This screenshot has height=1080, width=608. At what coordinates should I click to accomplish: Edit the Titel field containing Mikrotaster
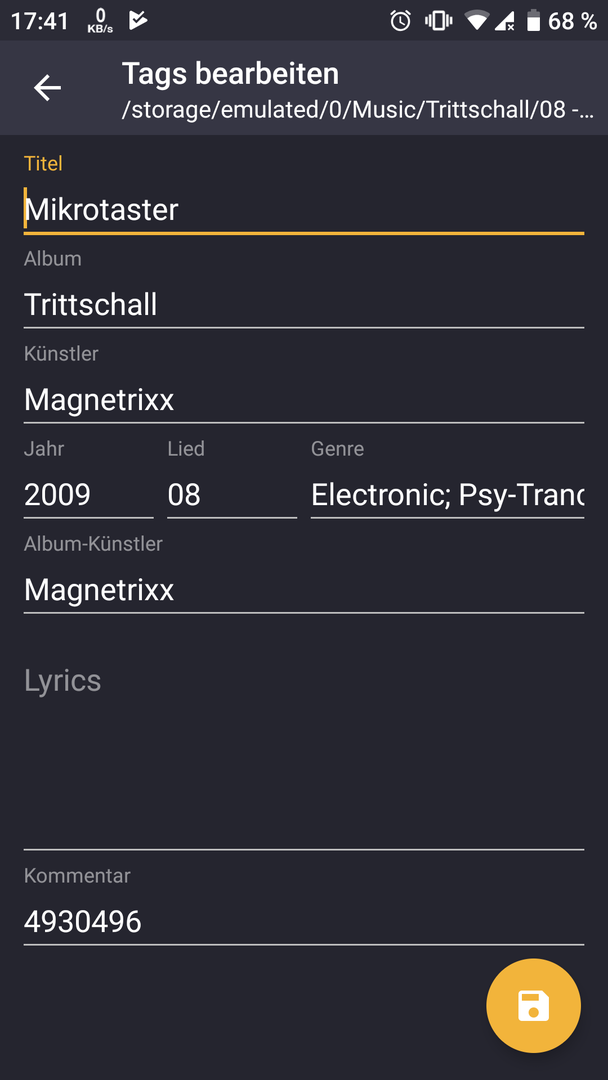click(x=304, y=209)
